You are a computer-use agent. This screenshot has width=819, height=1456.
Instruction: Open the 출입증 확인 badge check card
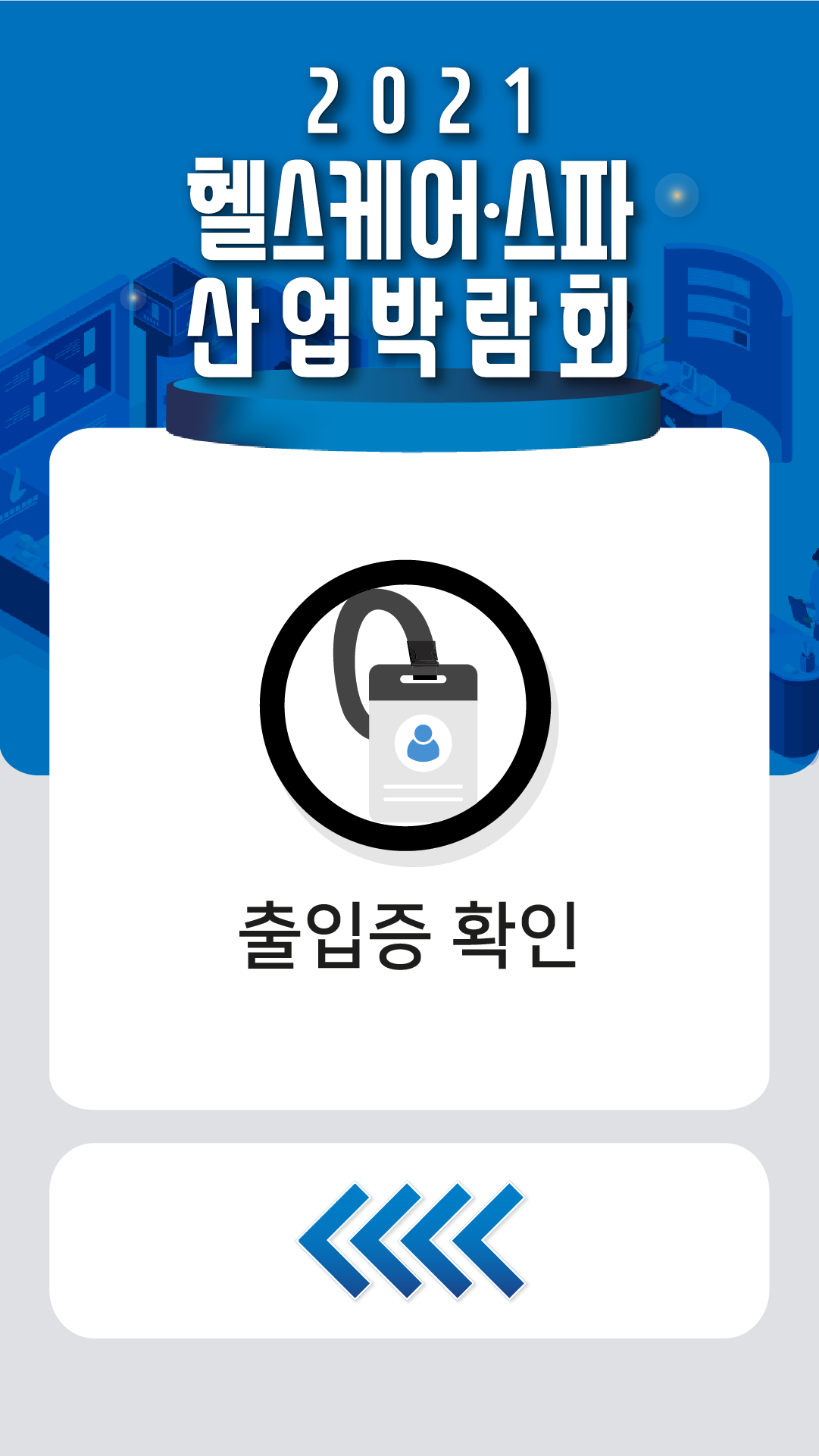pos(409,769)
